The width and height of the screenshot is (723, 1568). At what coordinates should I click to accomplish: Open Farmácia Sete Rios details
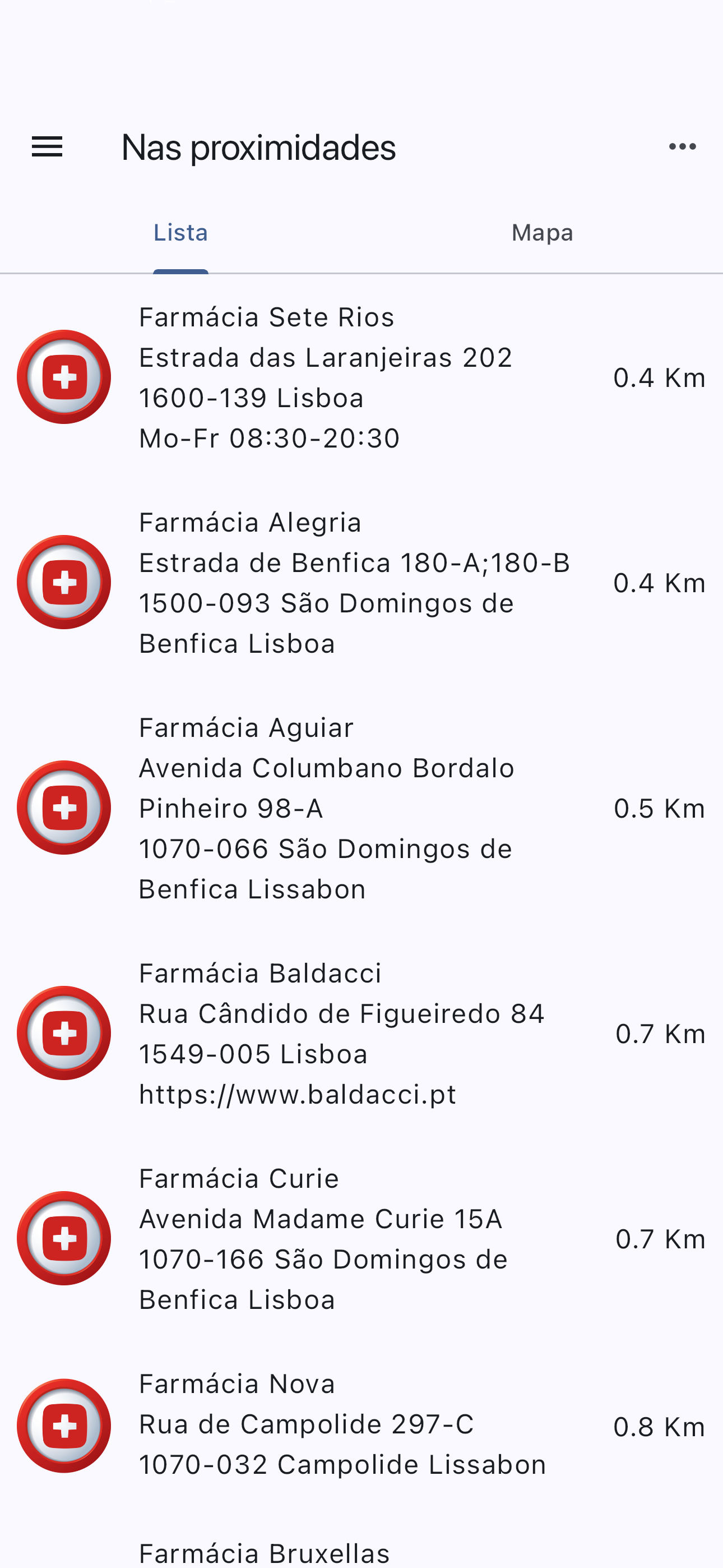pyautogui.click(x=361, y=377)
